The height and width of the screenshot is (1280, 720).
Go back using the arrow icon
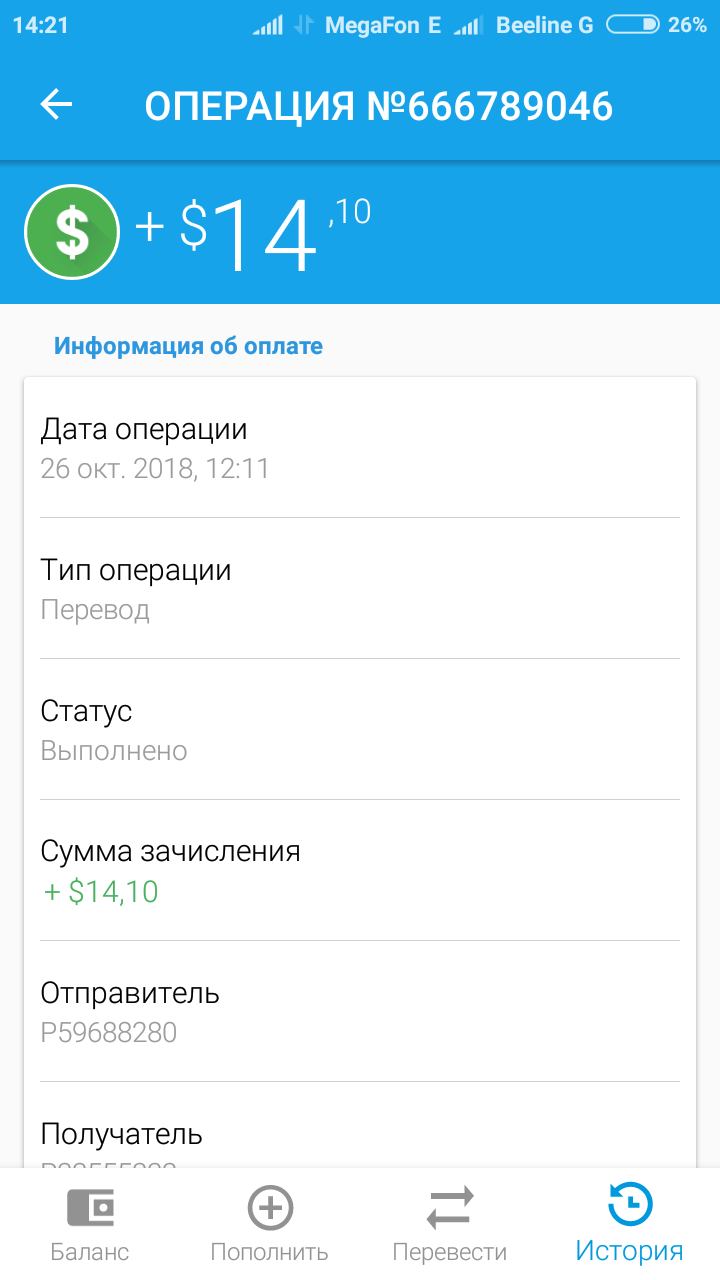56,104
